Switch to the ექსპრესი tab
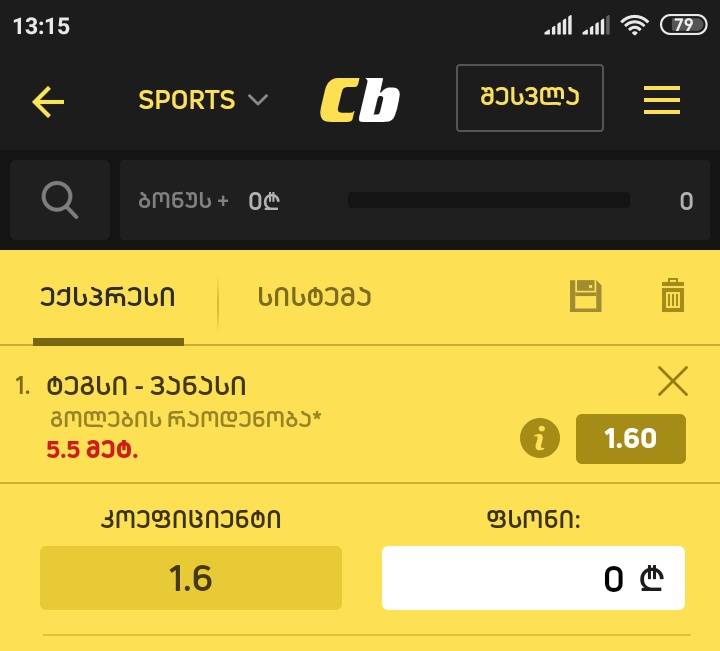The width and height of the screenshot is (720, 651). tap(107, 297)
